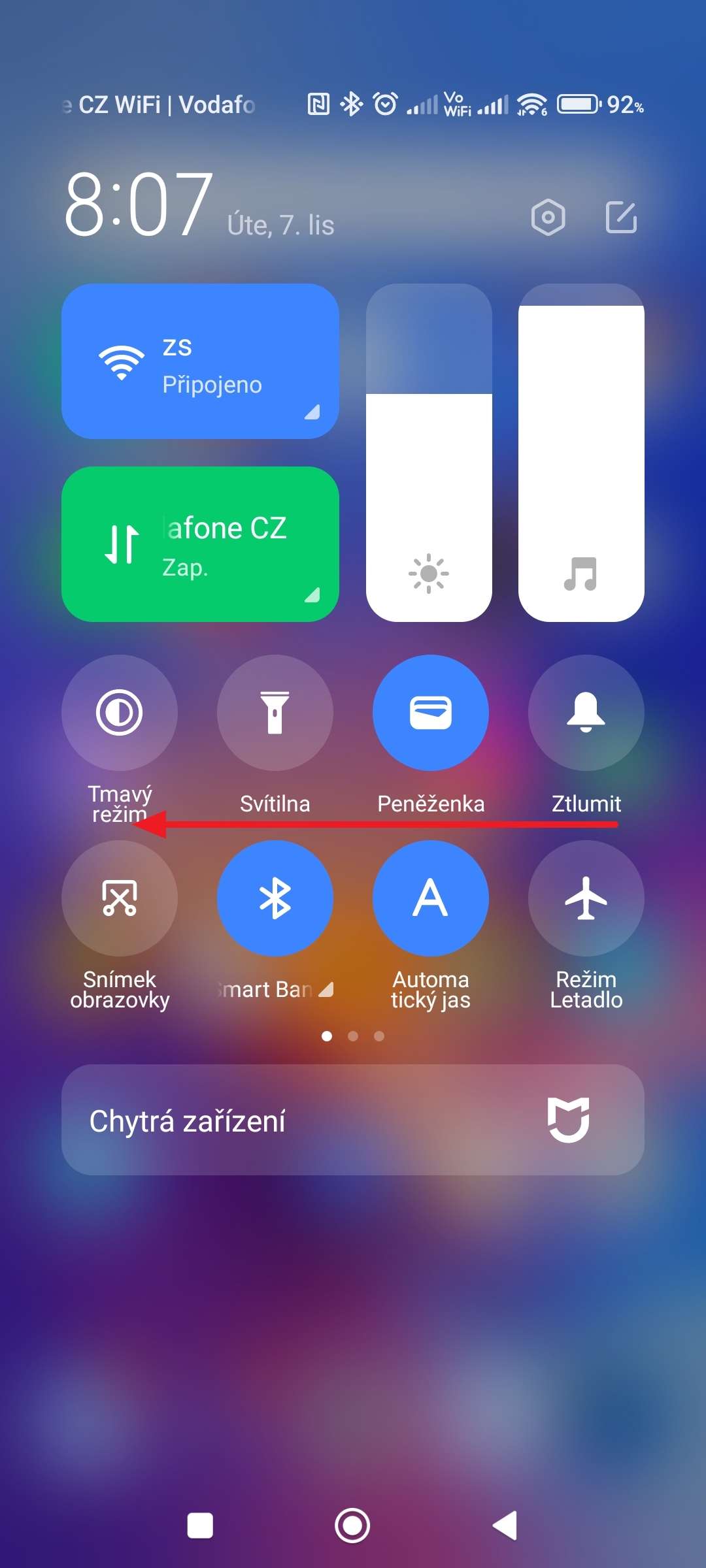Take a screenshot with Snímek obrazovky
The image size is (706, 1568).
120,898
